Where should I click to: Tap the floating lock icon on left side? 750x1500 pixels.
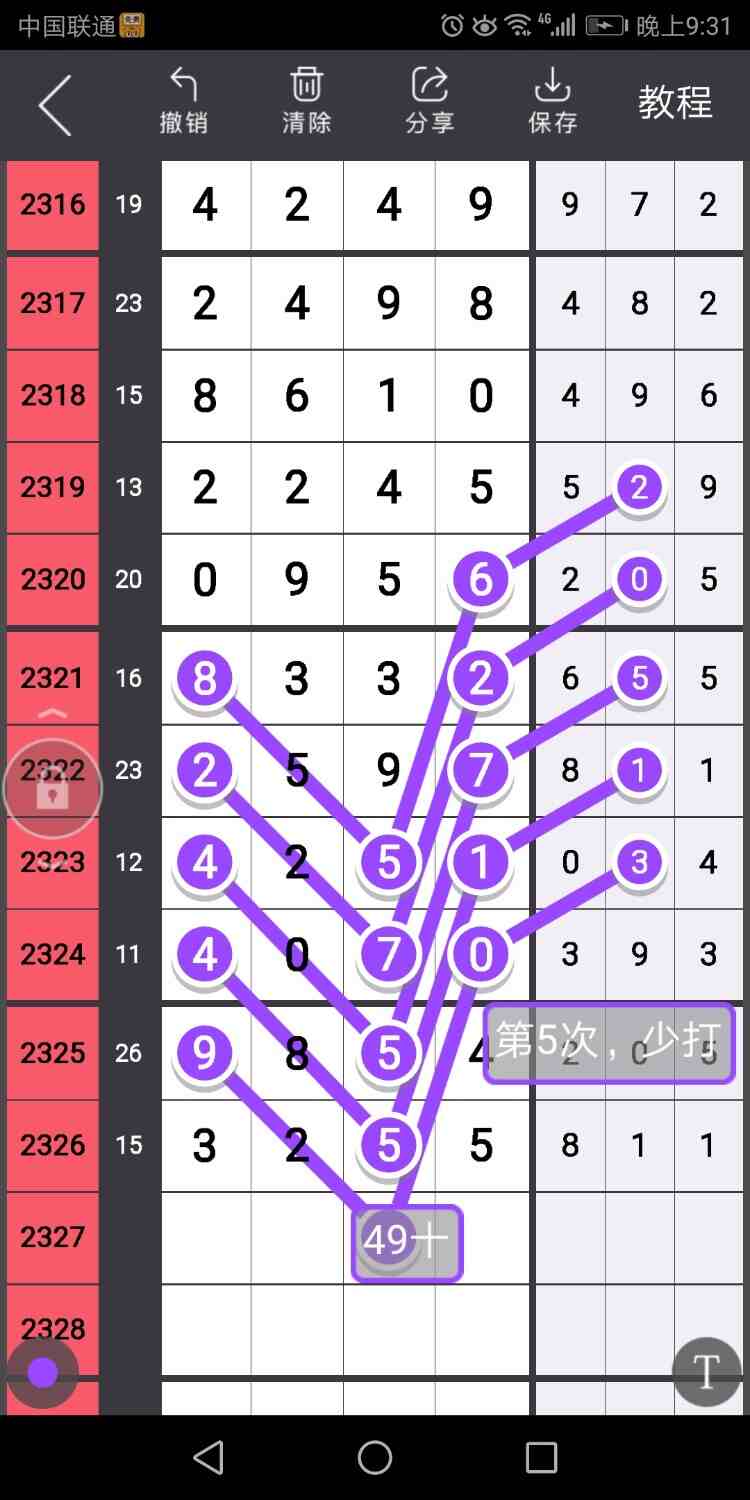point(52,789)
